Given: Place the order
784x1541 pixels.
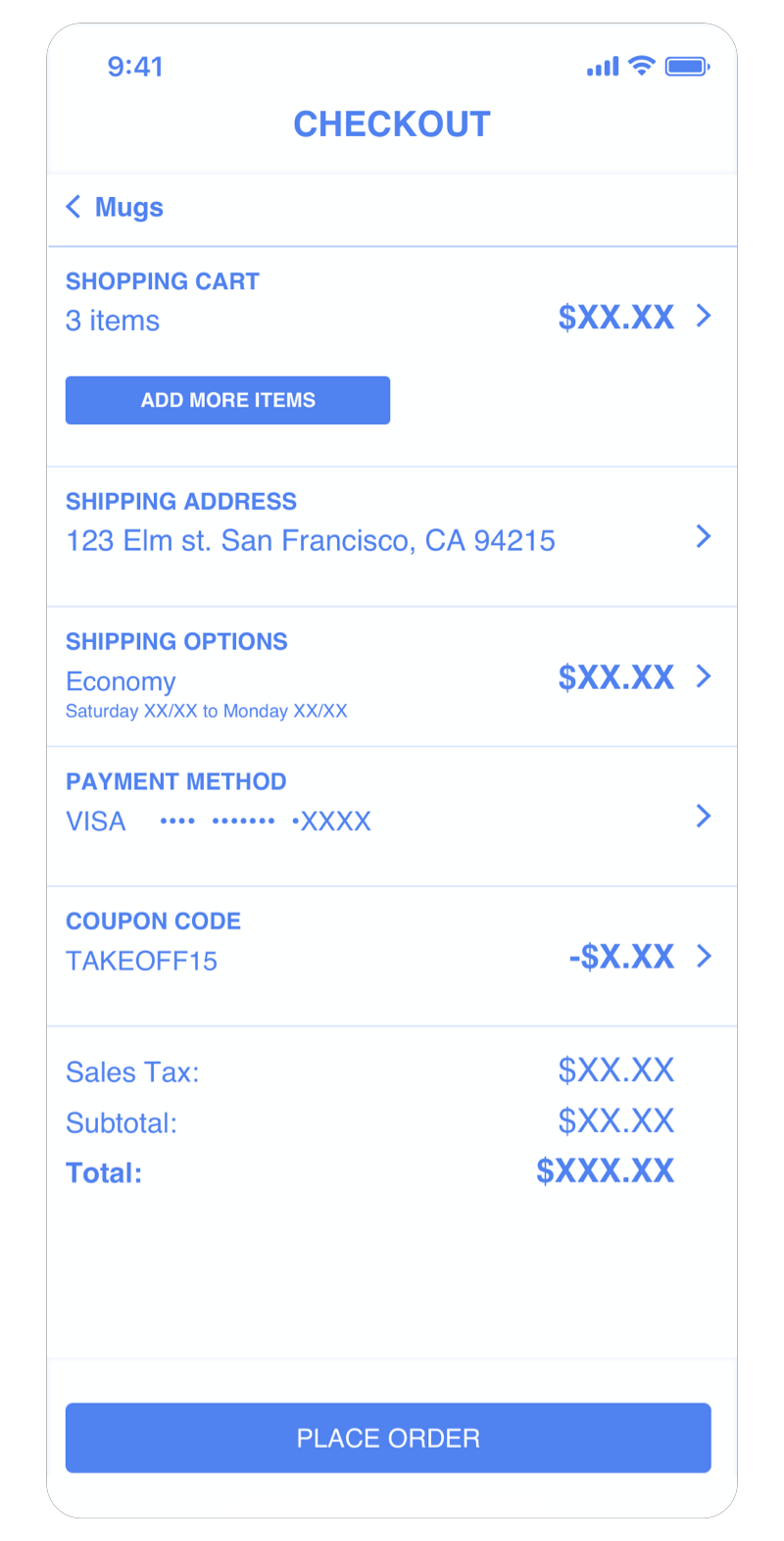Looking at the screenshot, I should tap(388, 1437).
